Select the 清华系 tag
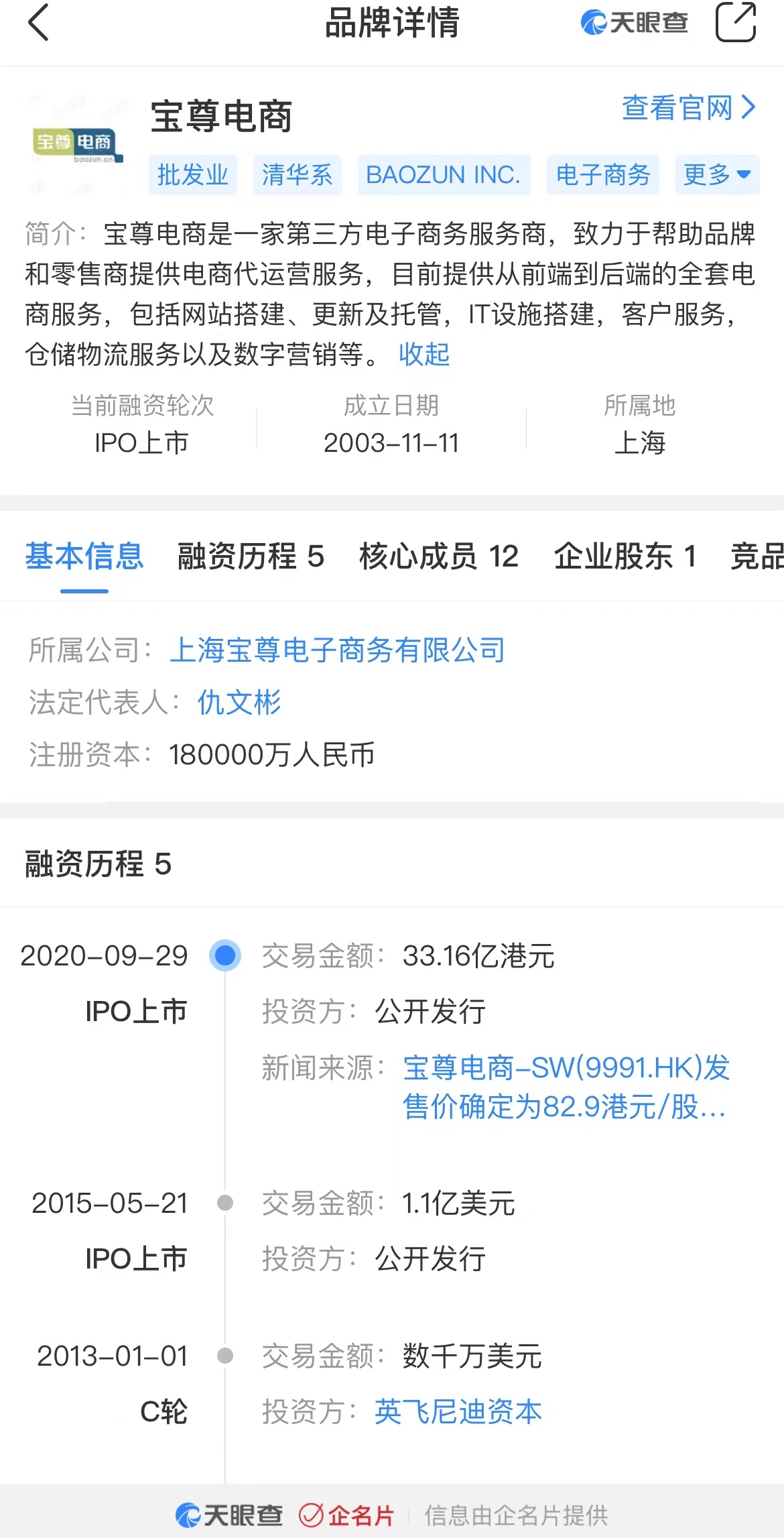The width and height of the screenshot is (784, 1538). click(x=297, y=175)
